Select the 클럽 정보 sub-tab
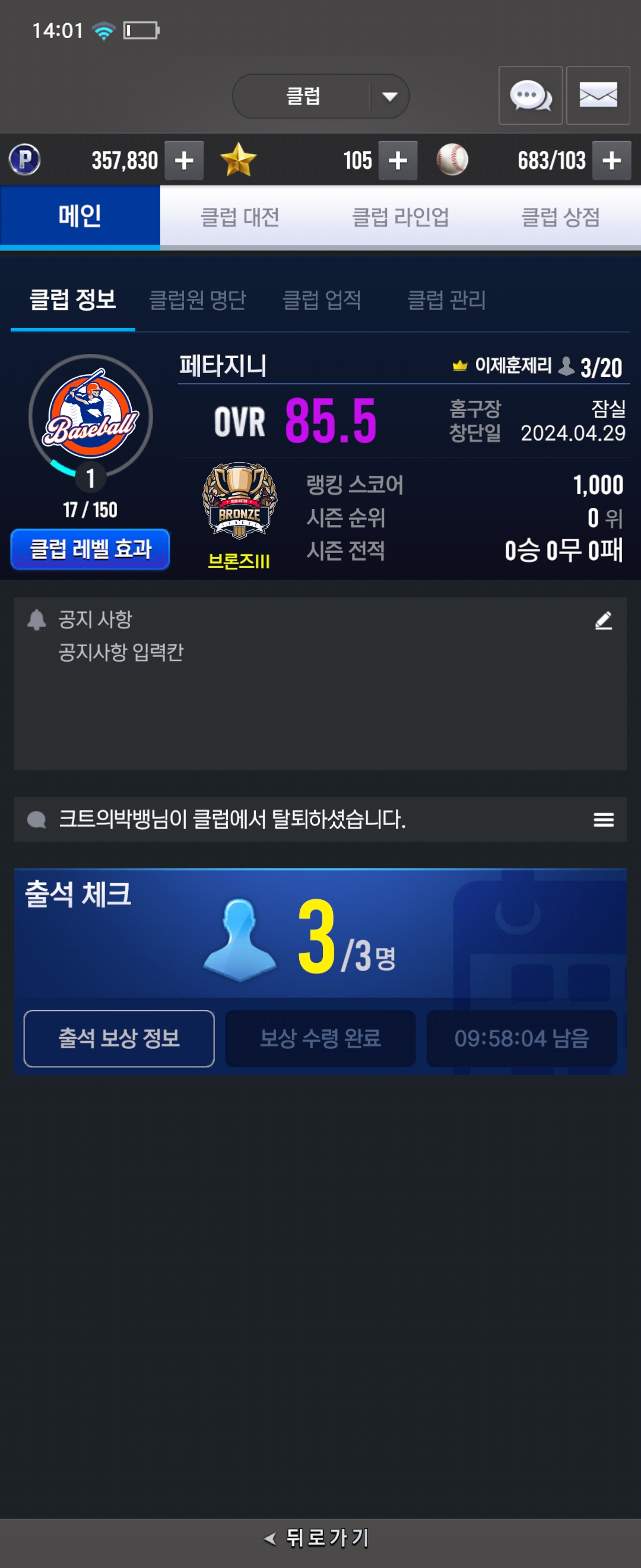Screen dimensions: 641x1568 click(x=73, y=300)
